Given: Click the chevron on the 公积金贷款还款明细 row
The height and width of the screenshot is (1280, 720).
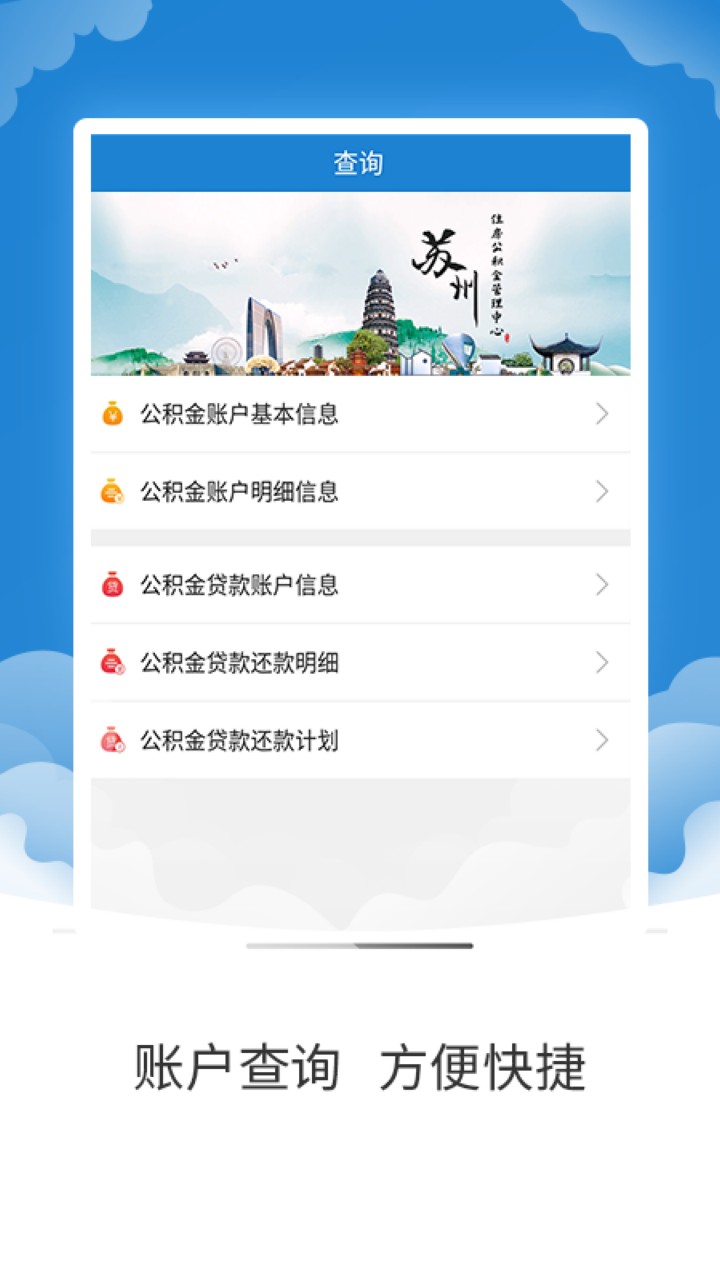Looking at the screenshot, I should coord(600,663).
